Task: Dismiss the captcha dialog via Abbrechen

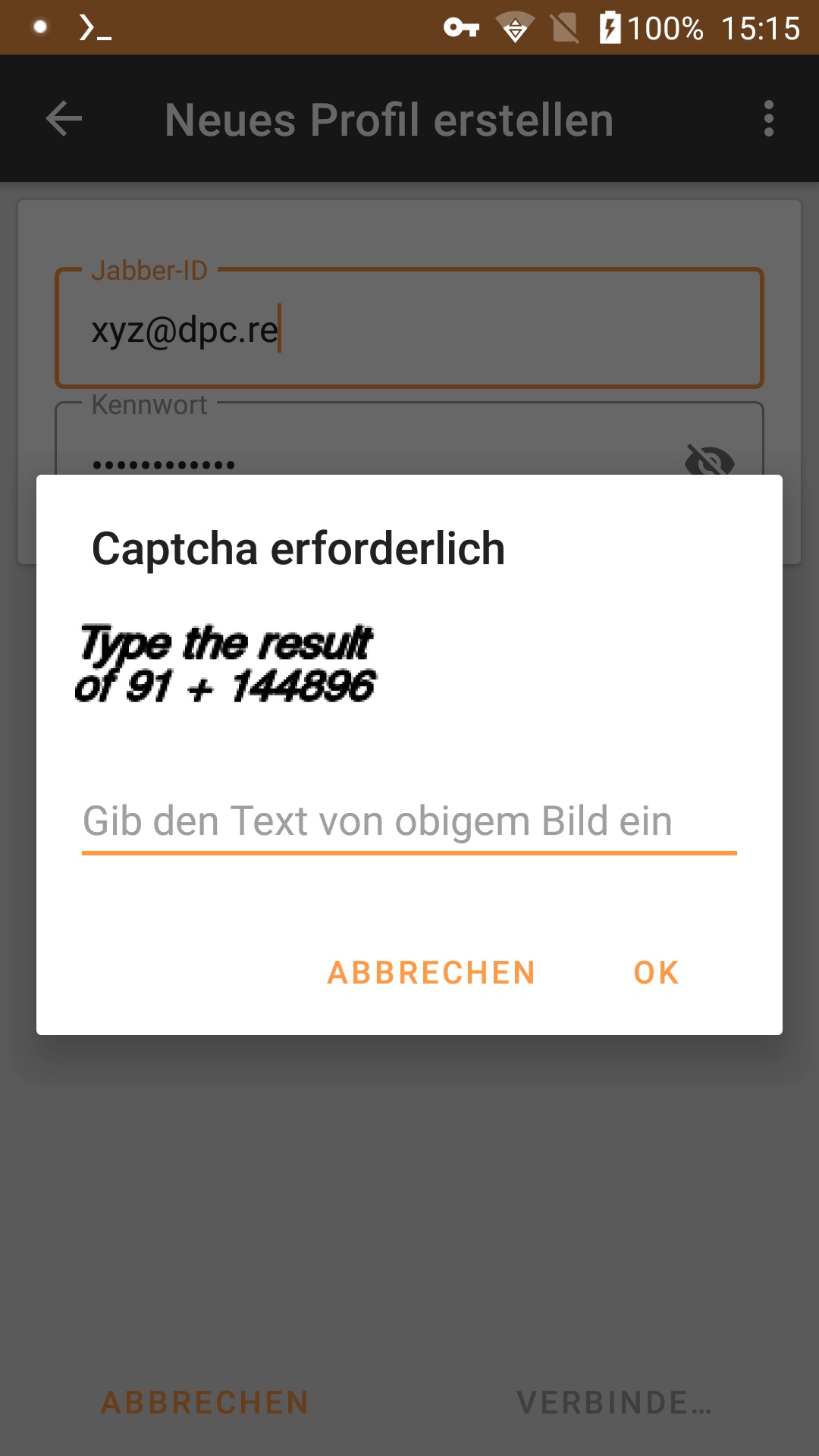Action: pos(431,973)
